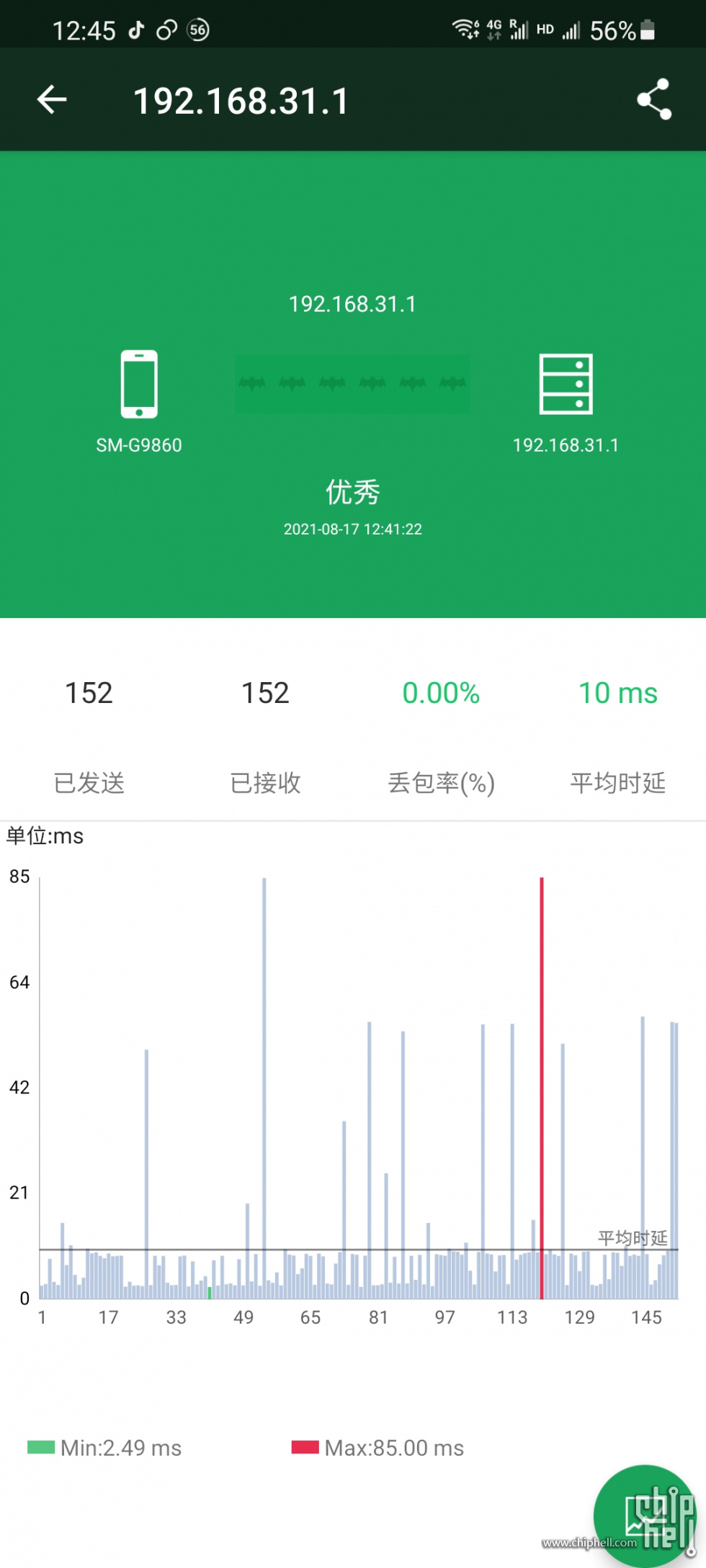The height and width of the screenshot is (1568, 706).
Task: Share the ping result for 192.168.31.1
Action: click(654, 99)
